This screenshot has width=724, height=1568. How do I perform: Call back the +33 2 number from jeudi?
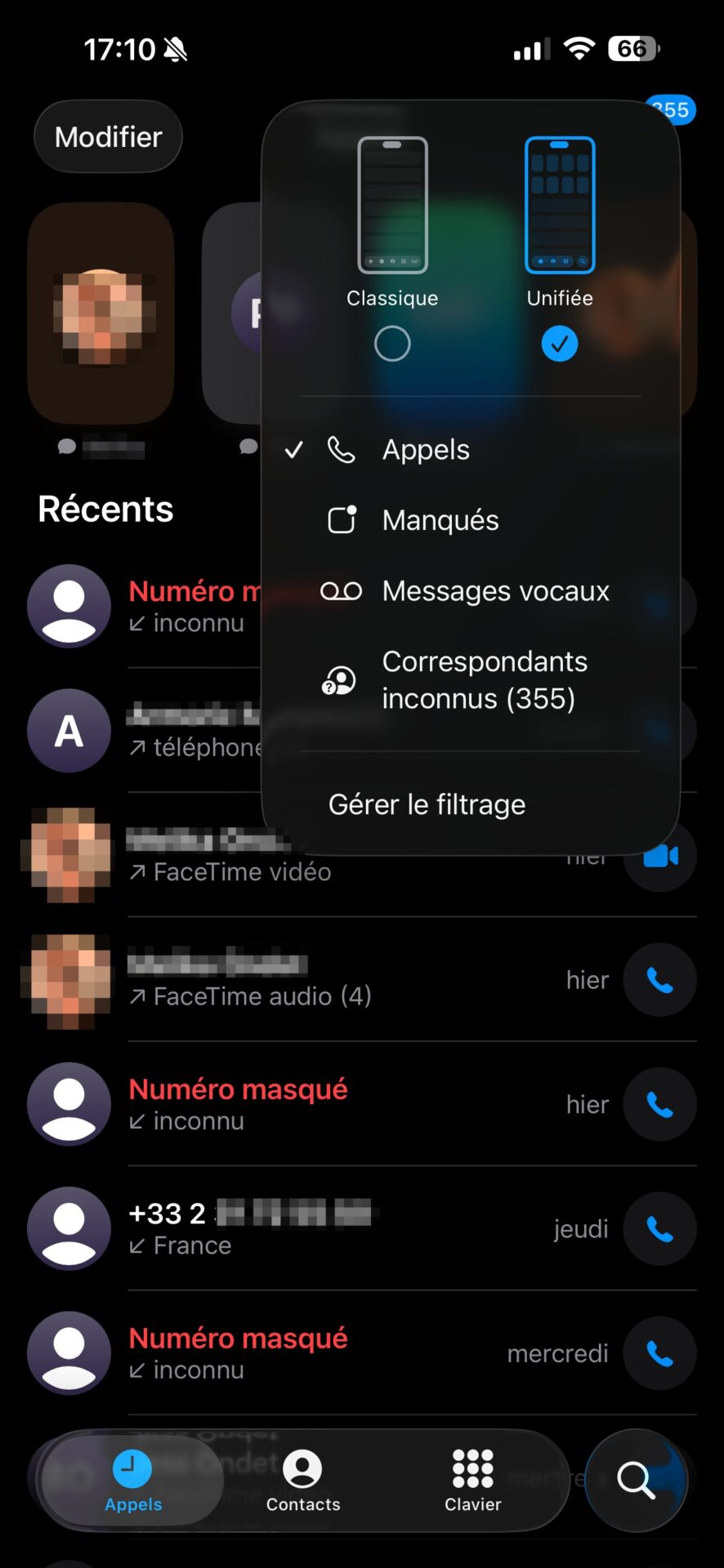pyautogui.click(x=659, y=1229)
